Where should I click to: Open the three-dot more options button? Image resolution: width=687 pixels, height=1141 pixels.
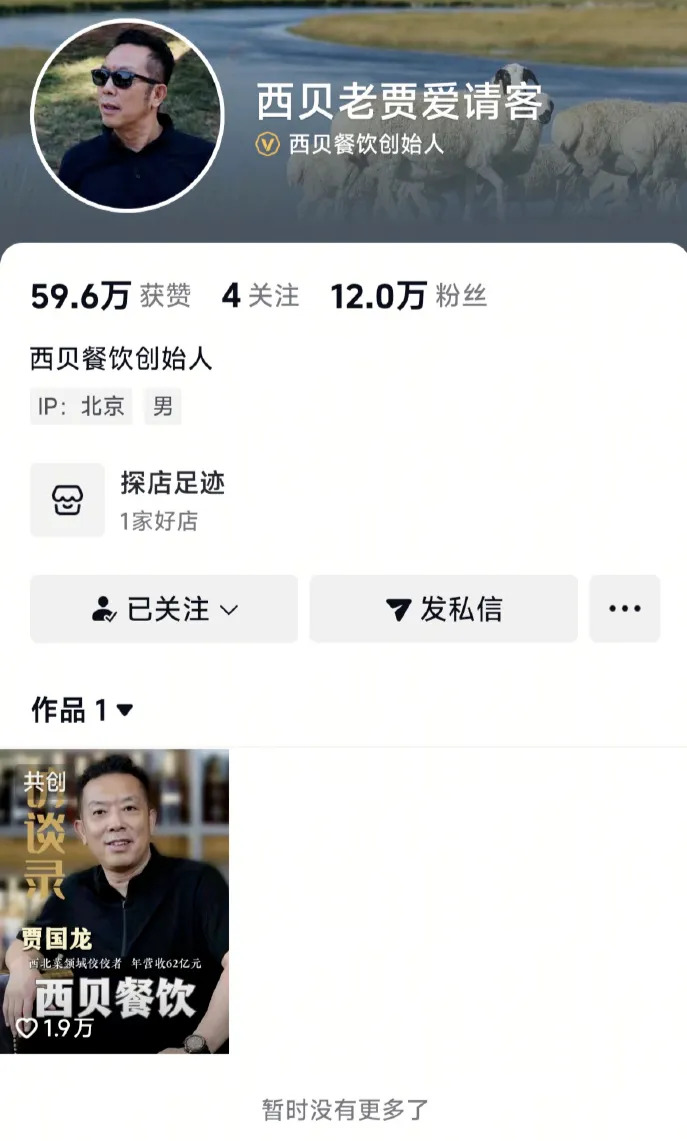click(x=624, y=609)
